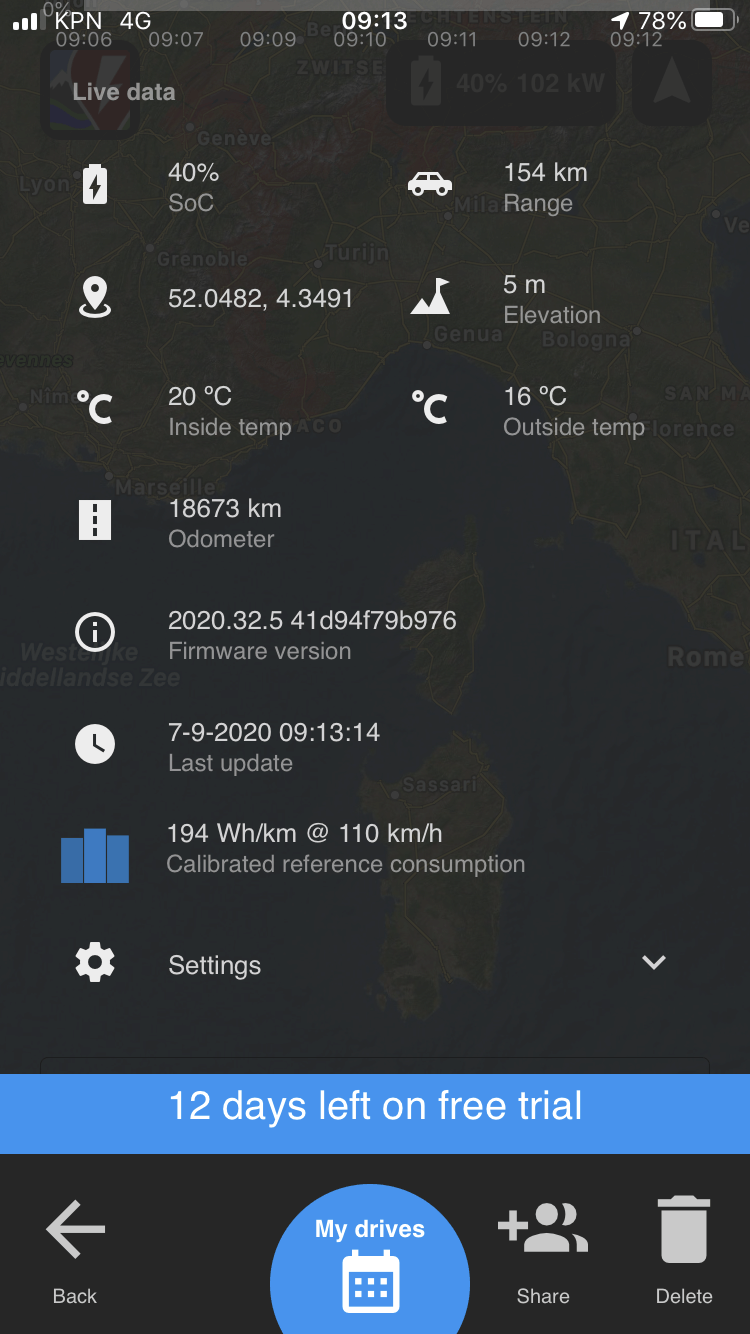Image resolution: width=750 pixels, height=1334 pixels.
Task: Click the Firmware version info icon
Action: coord(95,631)
